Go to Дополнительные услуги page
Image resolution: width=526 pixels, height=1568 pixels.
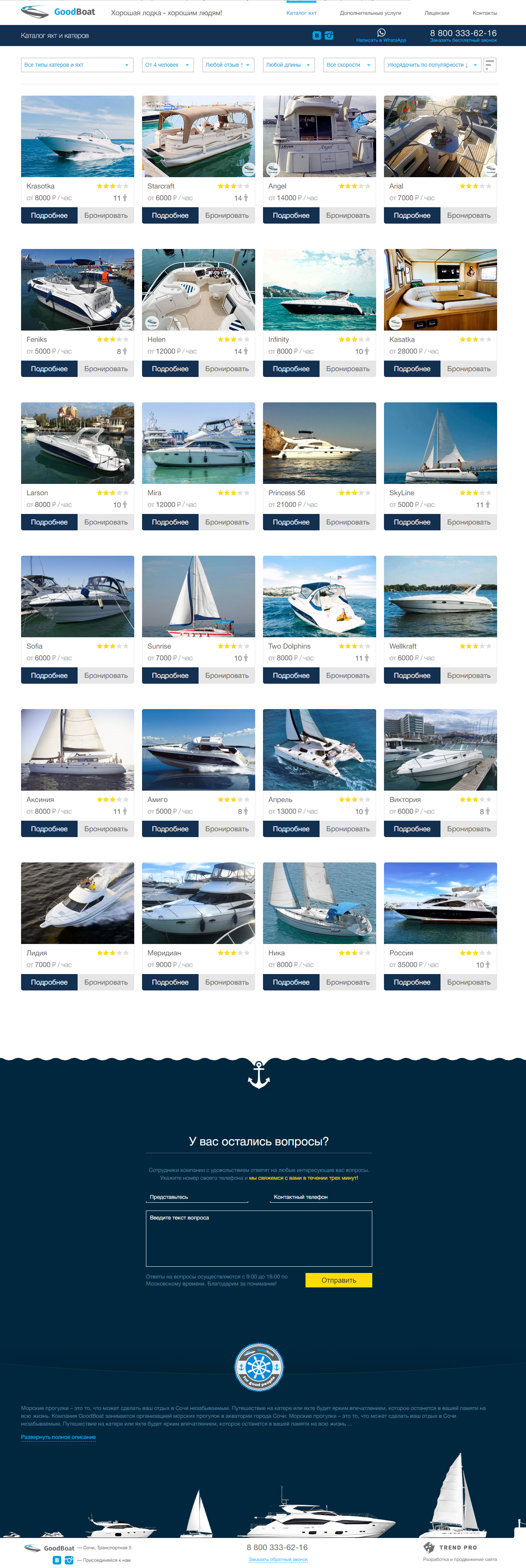(370, 13)
